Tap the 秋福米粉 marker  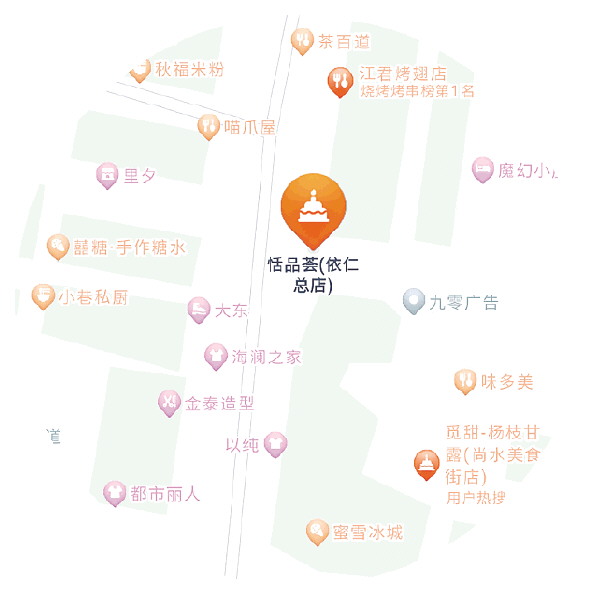[140, 70]
